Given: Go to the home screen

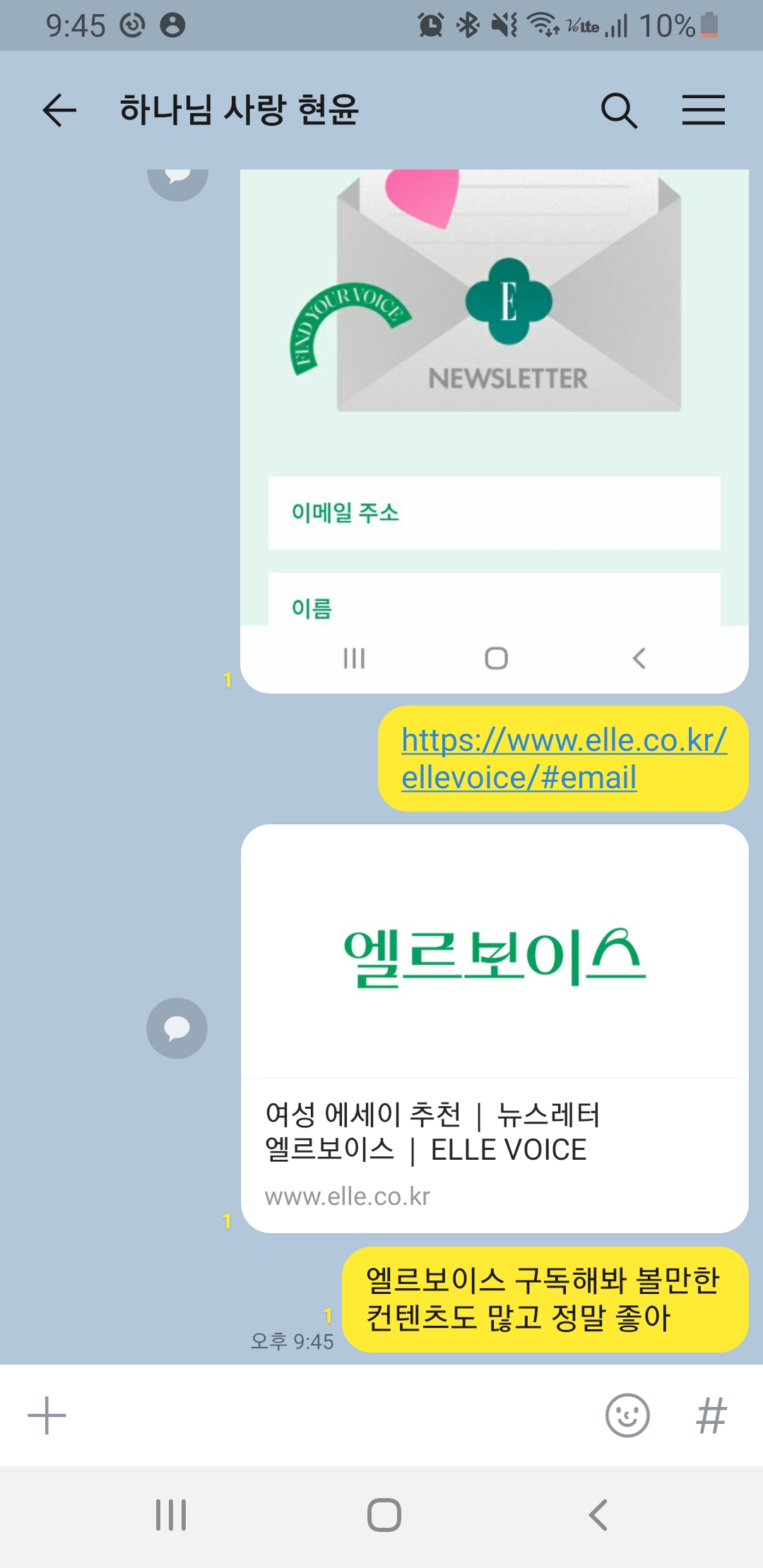Looking at the screenshot, I should [x=384, y=1515].
